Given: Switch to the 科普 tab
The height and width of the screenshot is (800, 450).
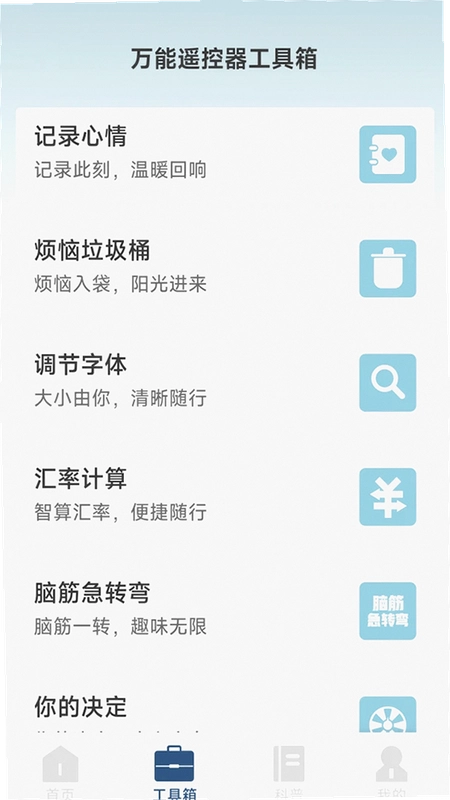Looking at the screenshot, I should [289, 771].
